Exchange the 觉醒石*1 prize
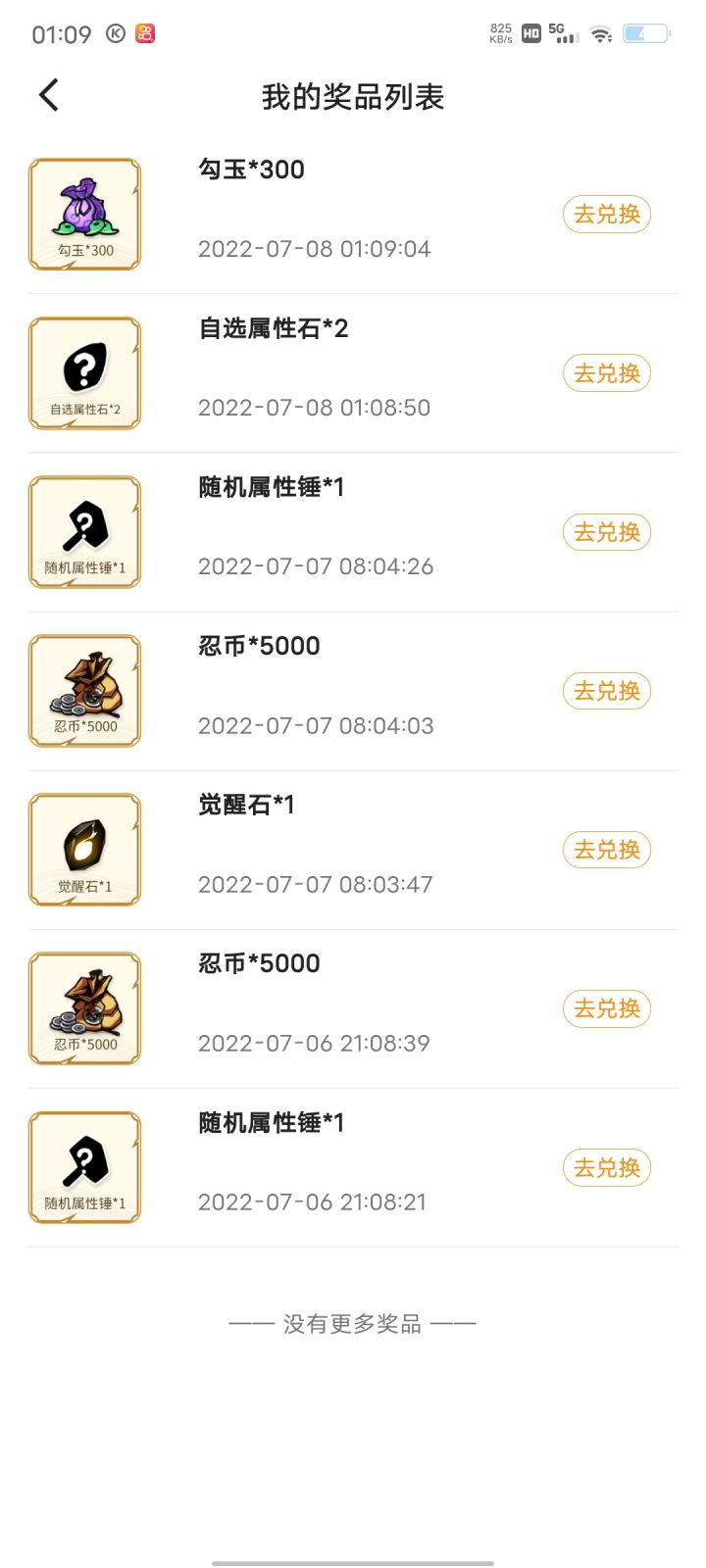 (x=606, y=850)
